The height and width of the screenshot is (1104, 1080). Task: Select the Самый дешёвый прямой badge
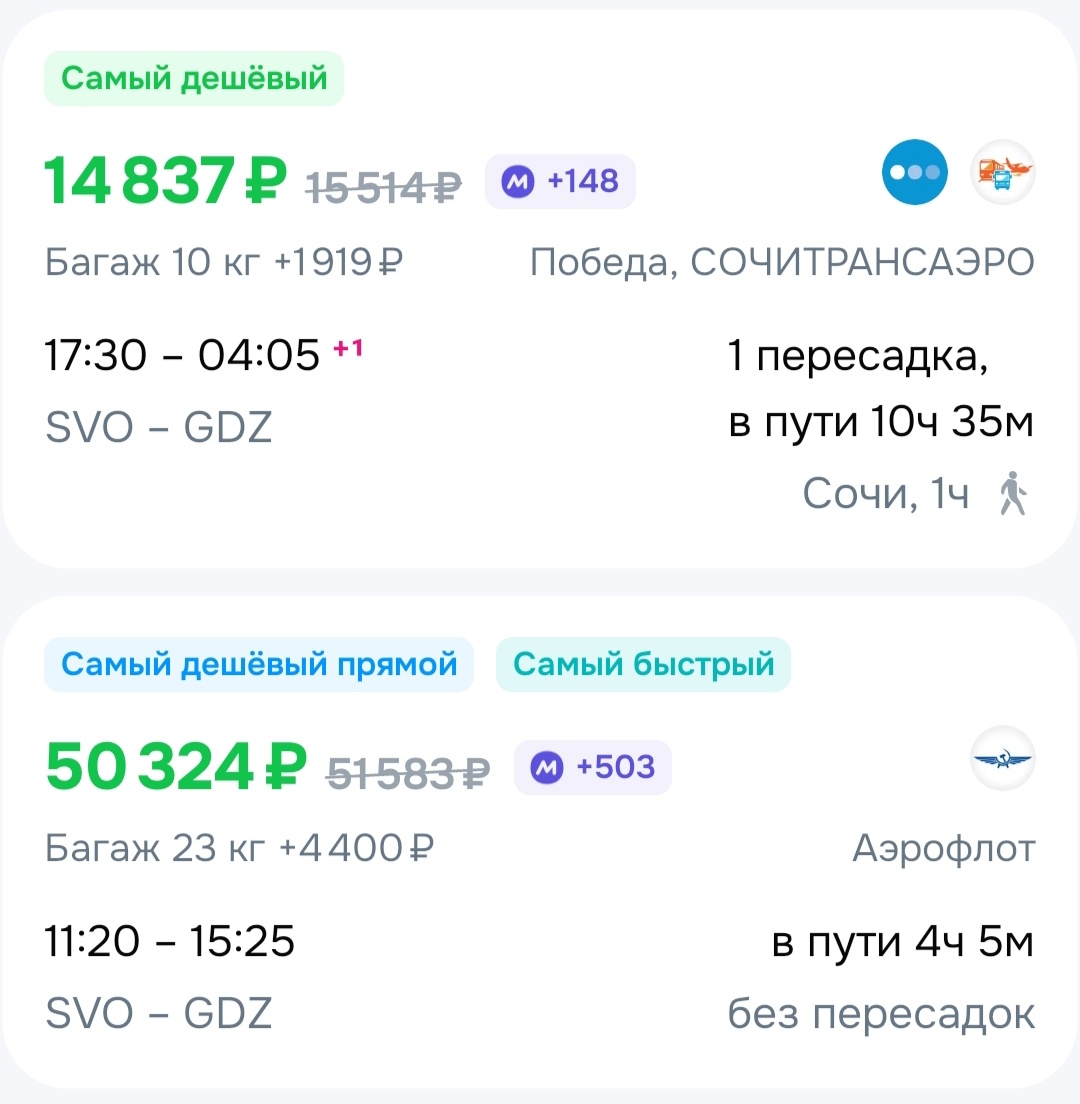pos(259,663)
